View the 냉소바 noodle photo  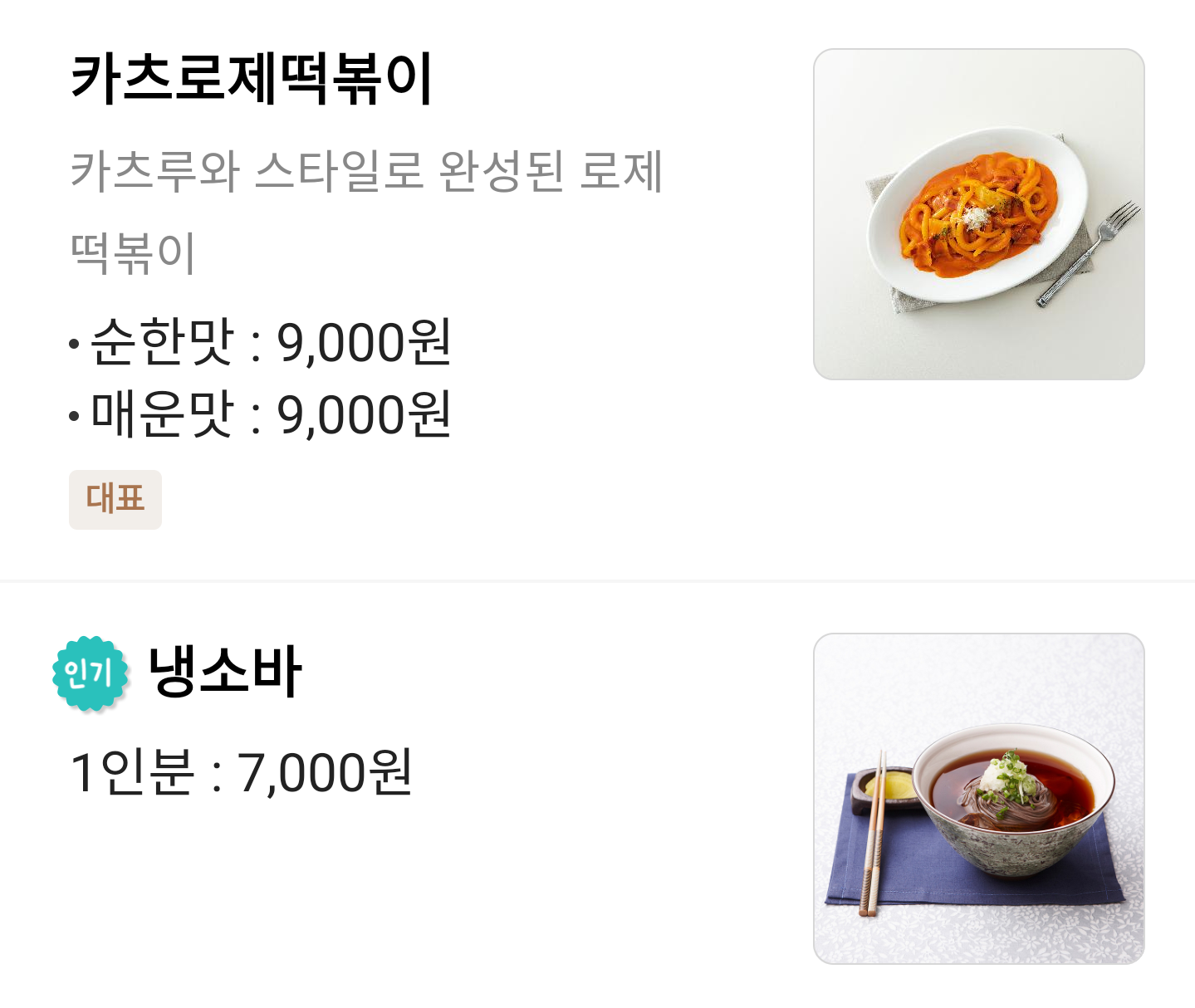coord(978,798)
